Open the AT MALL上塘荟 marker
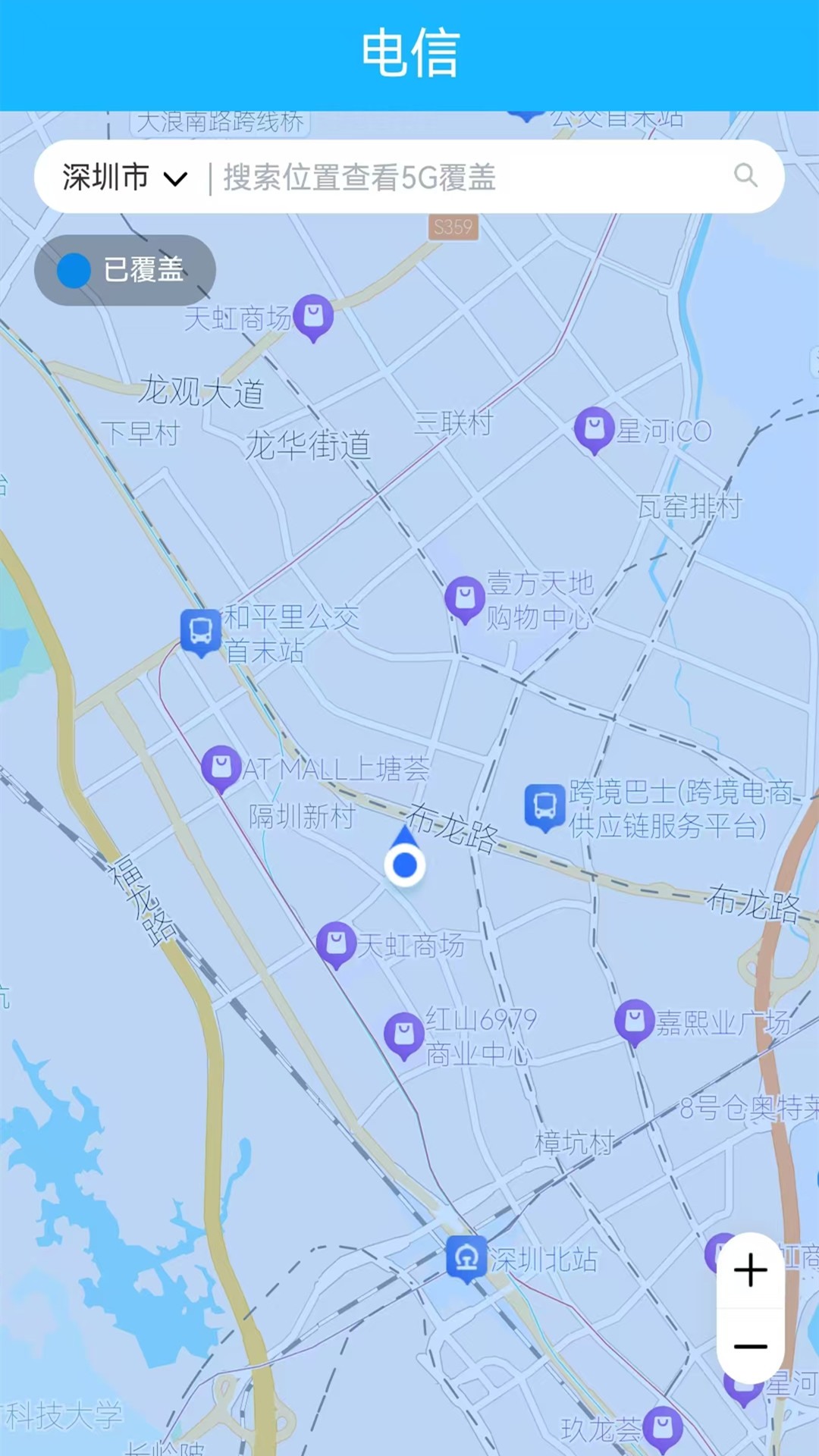 [223, 767]
